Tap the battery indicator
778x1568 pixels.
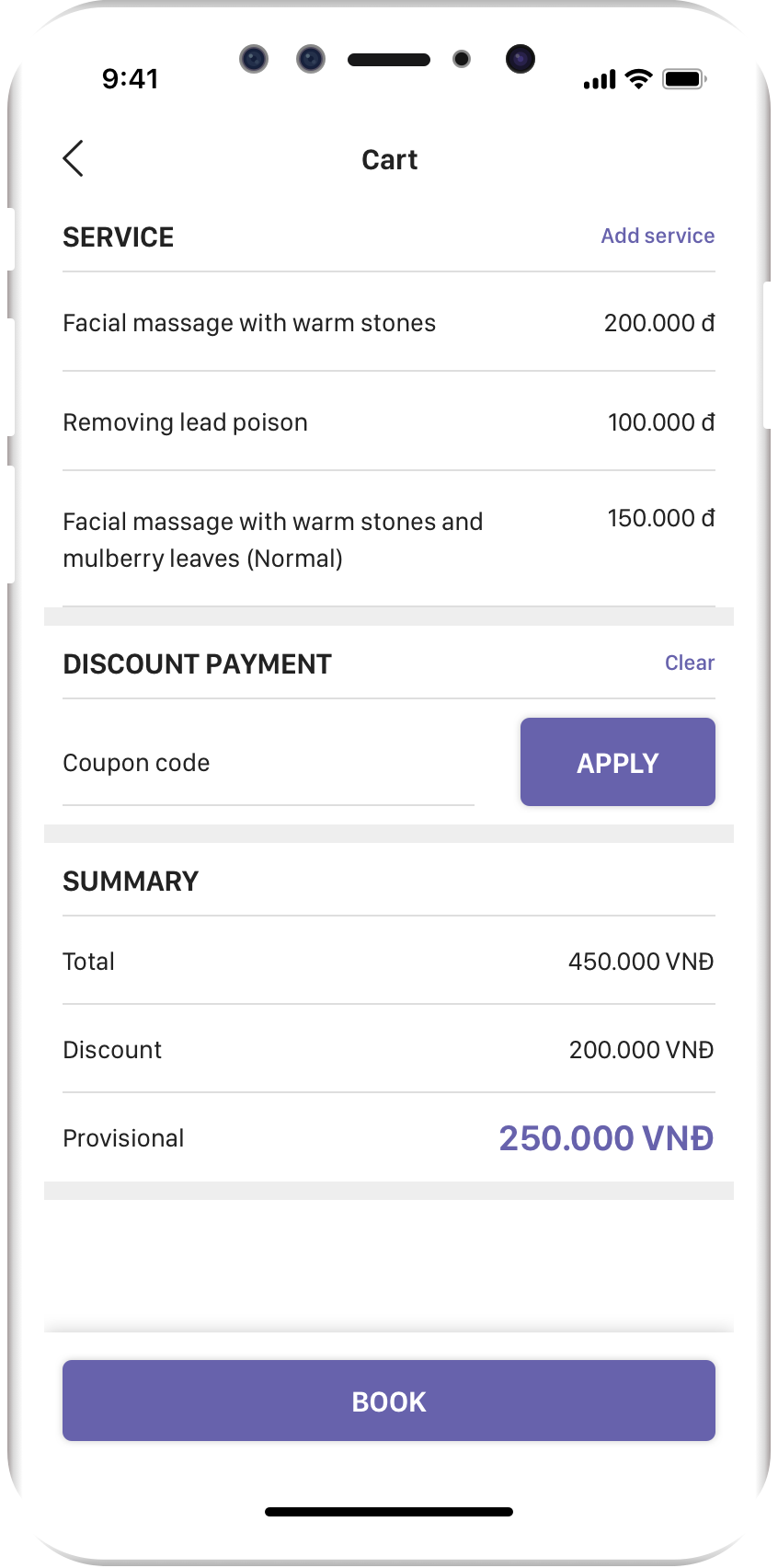pyautogui.click(x=684, y=79)
